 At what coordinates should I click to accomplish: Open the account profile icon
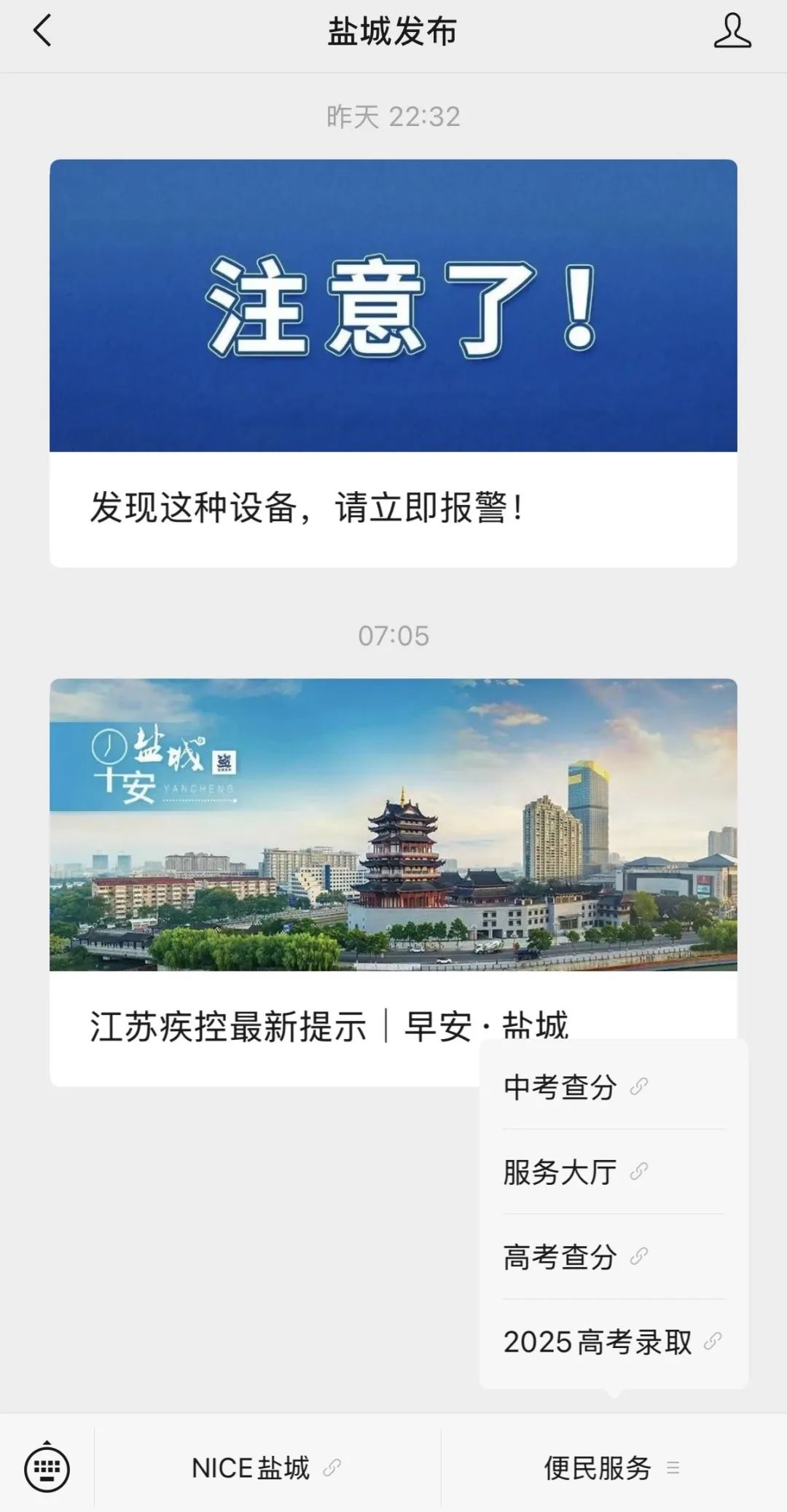click(x=732, y=32)
